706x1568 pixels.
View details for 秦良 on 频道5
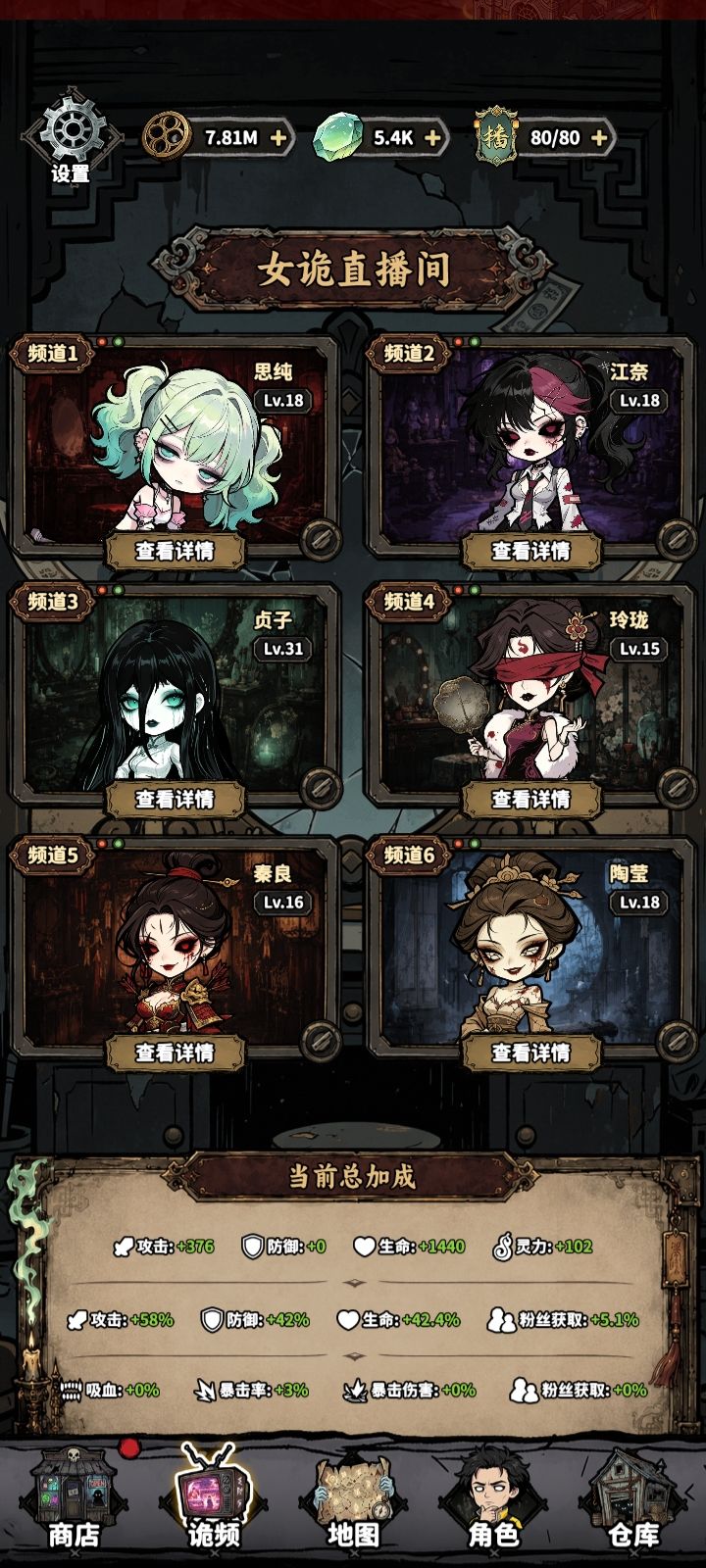(x=175, y=1053)
